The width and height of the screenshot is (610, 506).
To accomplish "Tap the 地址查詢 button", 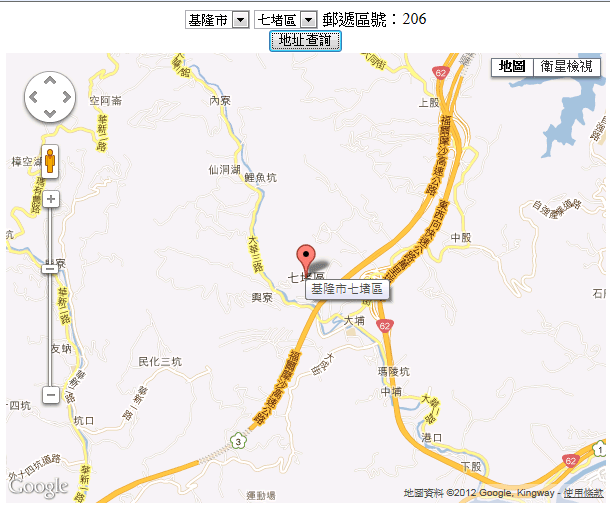I will [305, 40].
